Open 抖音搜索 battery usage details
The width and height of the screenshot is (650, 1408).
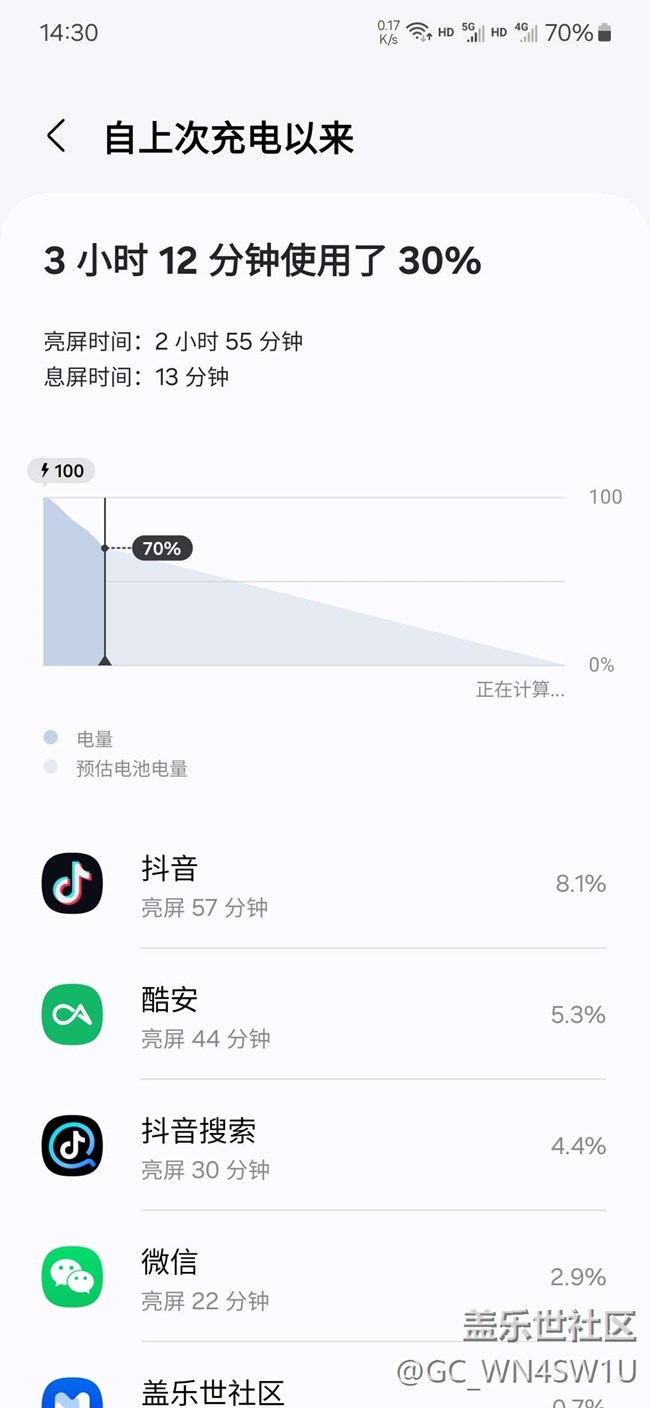tap(324, 1146)
